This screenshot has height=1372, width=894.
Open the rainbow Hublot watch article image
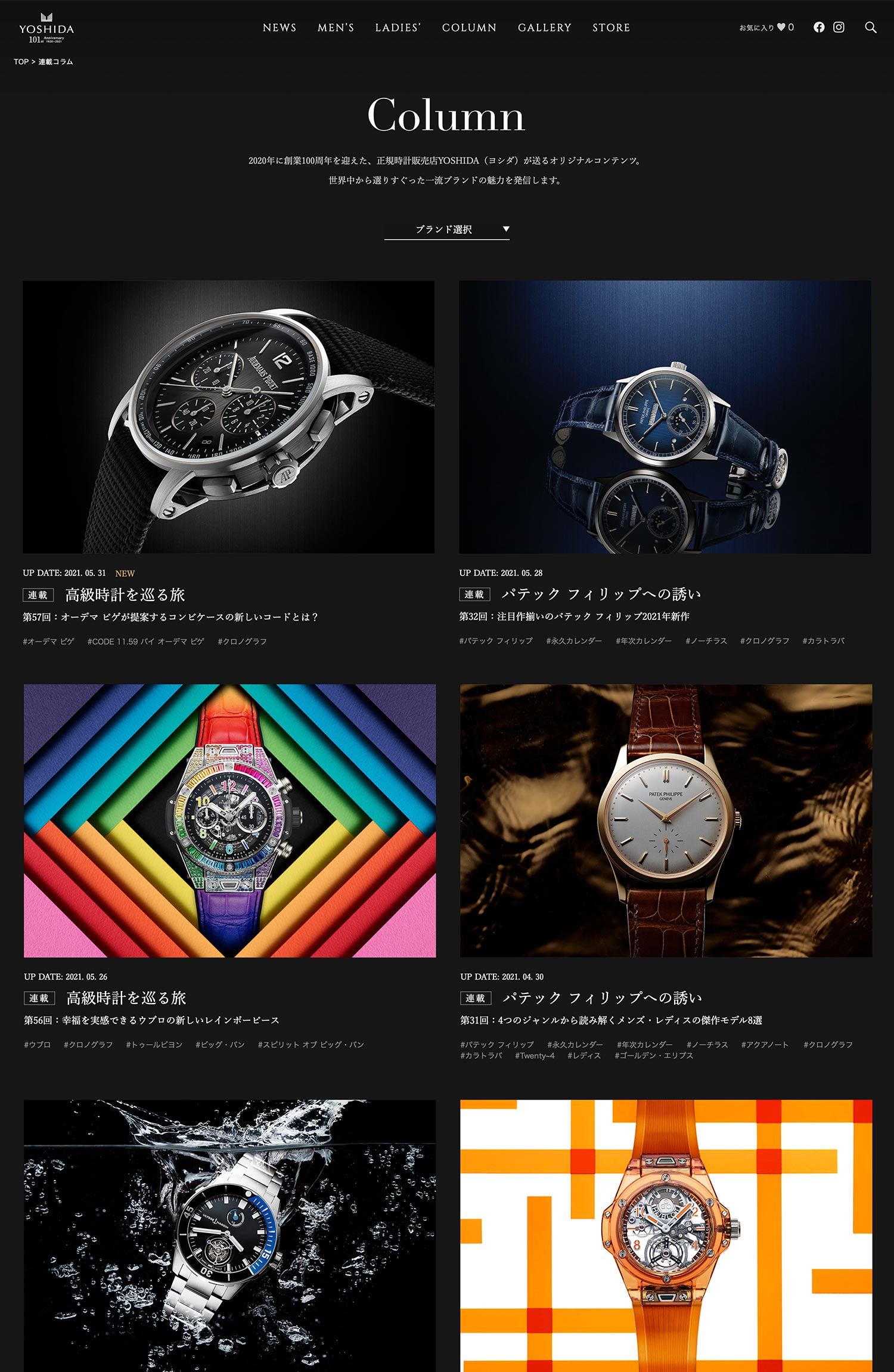pyautogui.click(x=229, y=820)
